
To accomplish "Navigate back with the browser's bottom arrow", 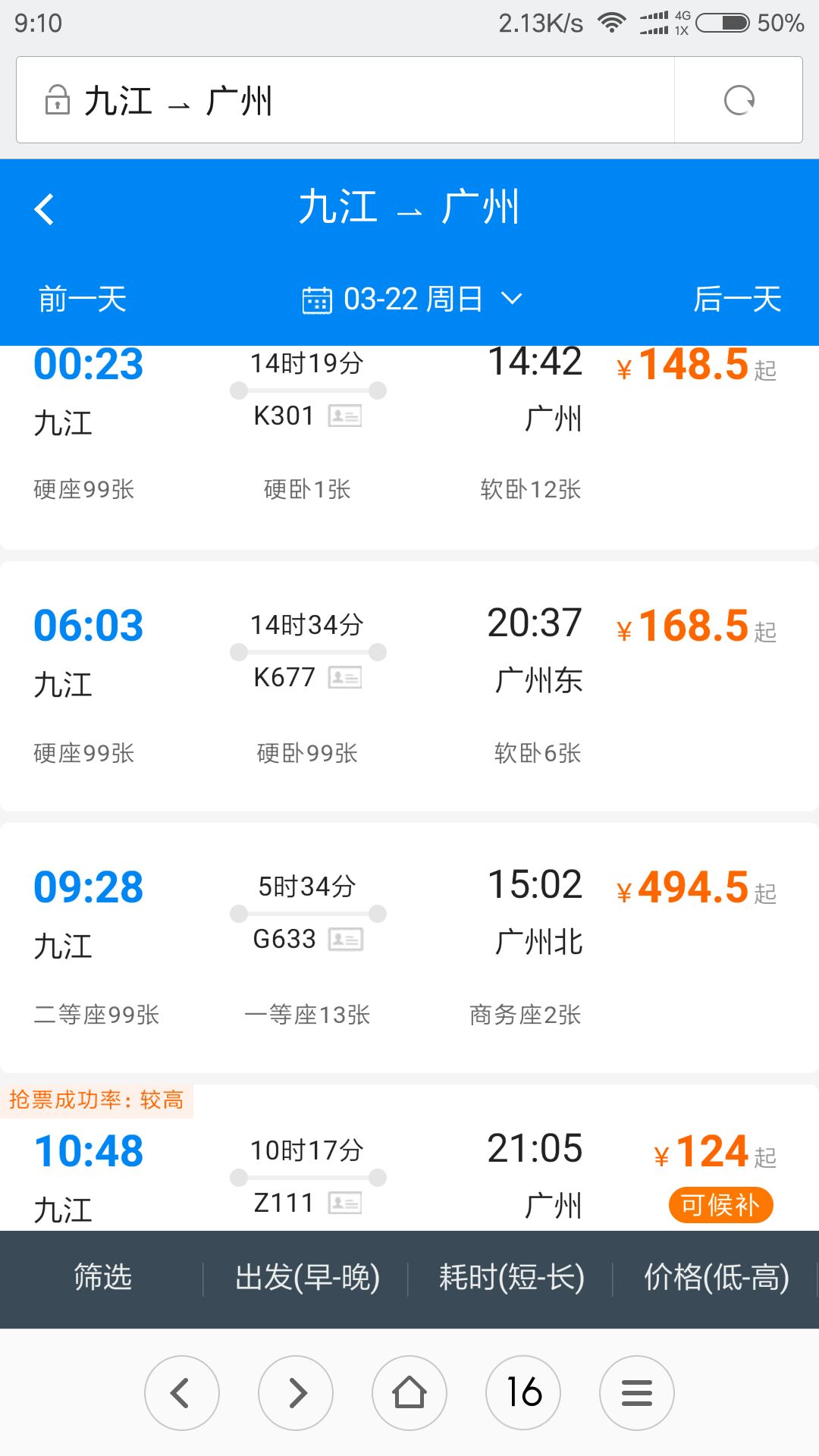I will 182,1393.
